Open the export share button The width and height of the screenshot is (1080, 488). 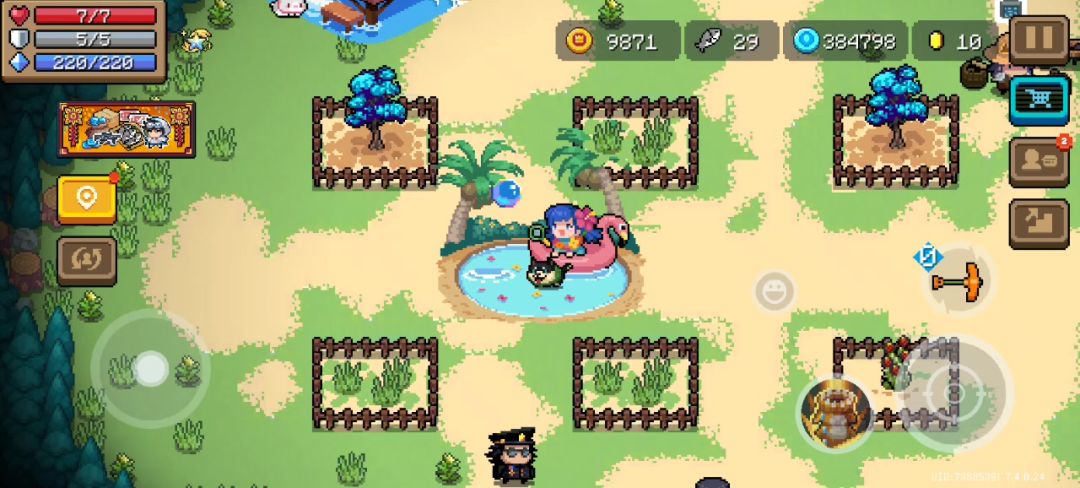tap(1039, 223)
